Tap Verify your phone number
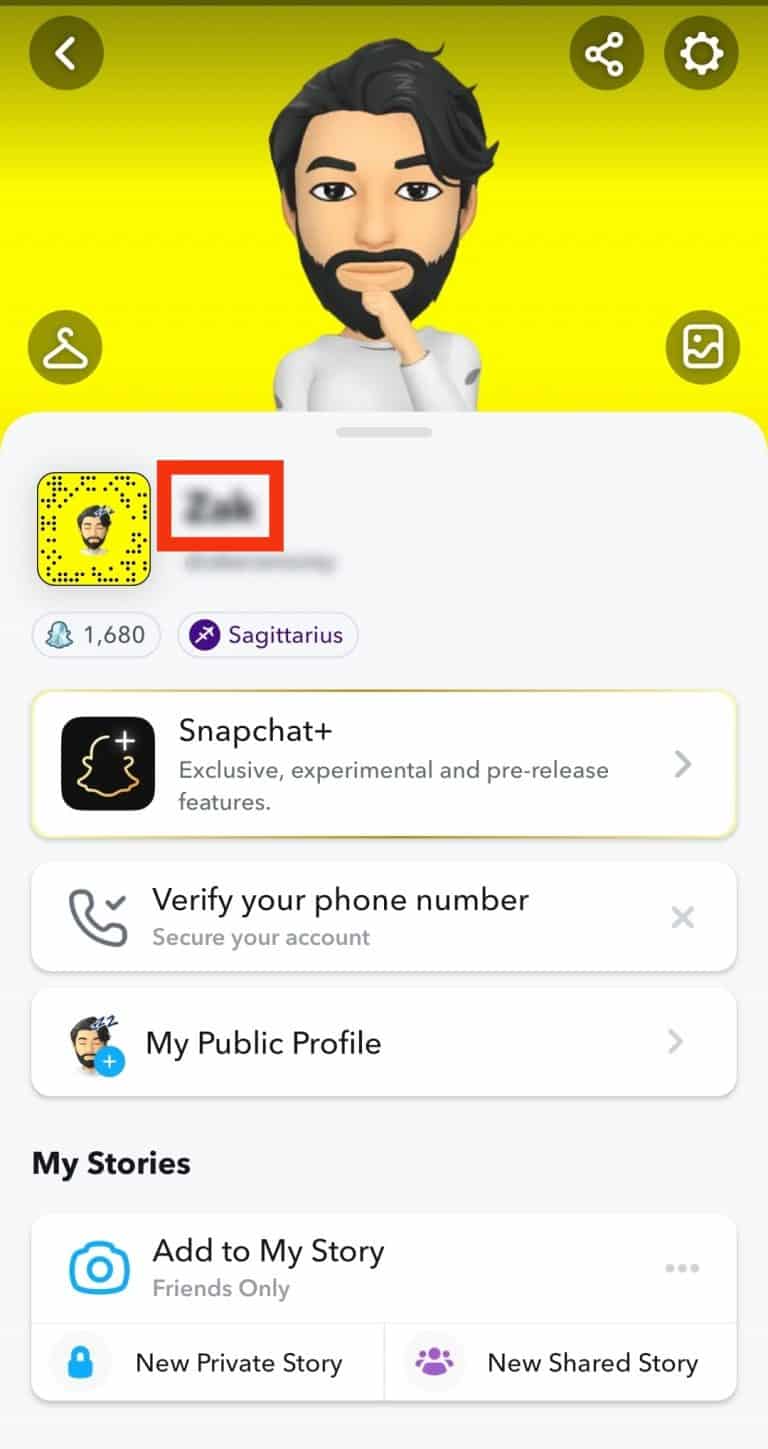Viewport: 768px width, 1449px height. tap(339, 900)
